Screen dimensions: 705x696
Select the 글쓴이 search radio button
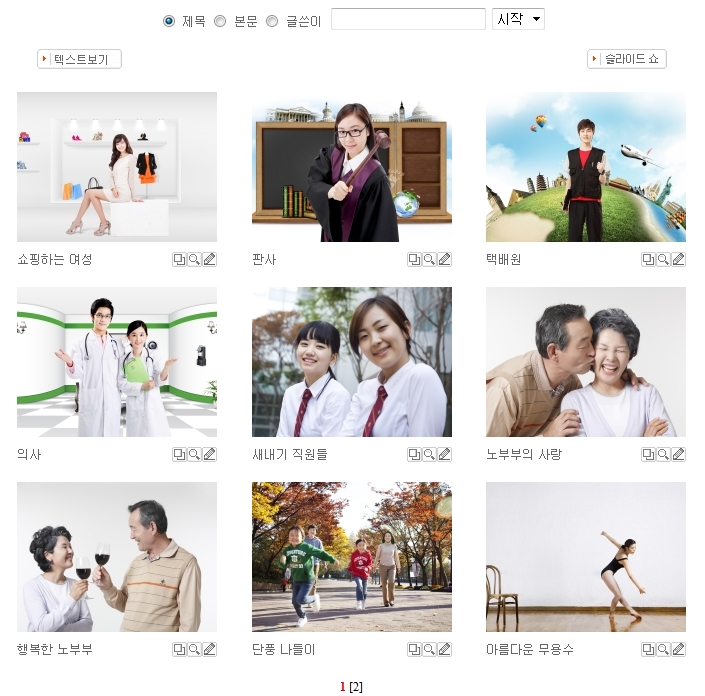click(x=272, y=20)
